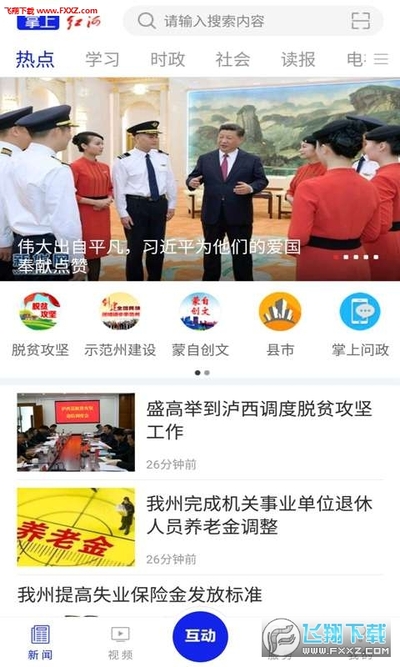Open the 示范州建设 shortcut
400x667 pixels.
120,324
